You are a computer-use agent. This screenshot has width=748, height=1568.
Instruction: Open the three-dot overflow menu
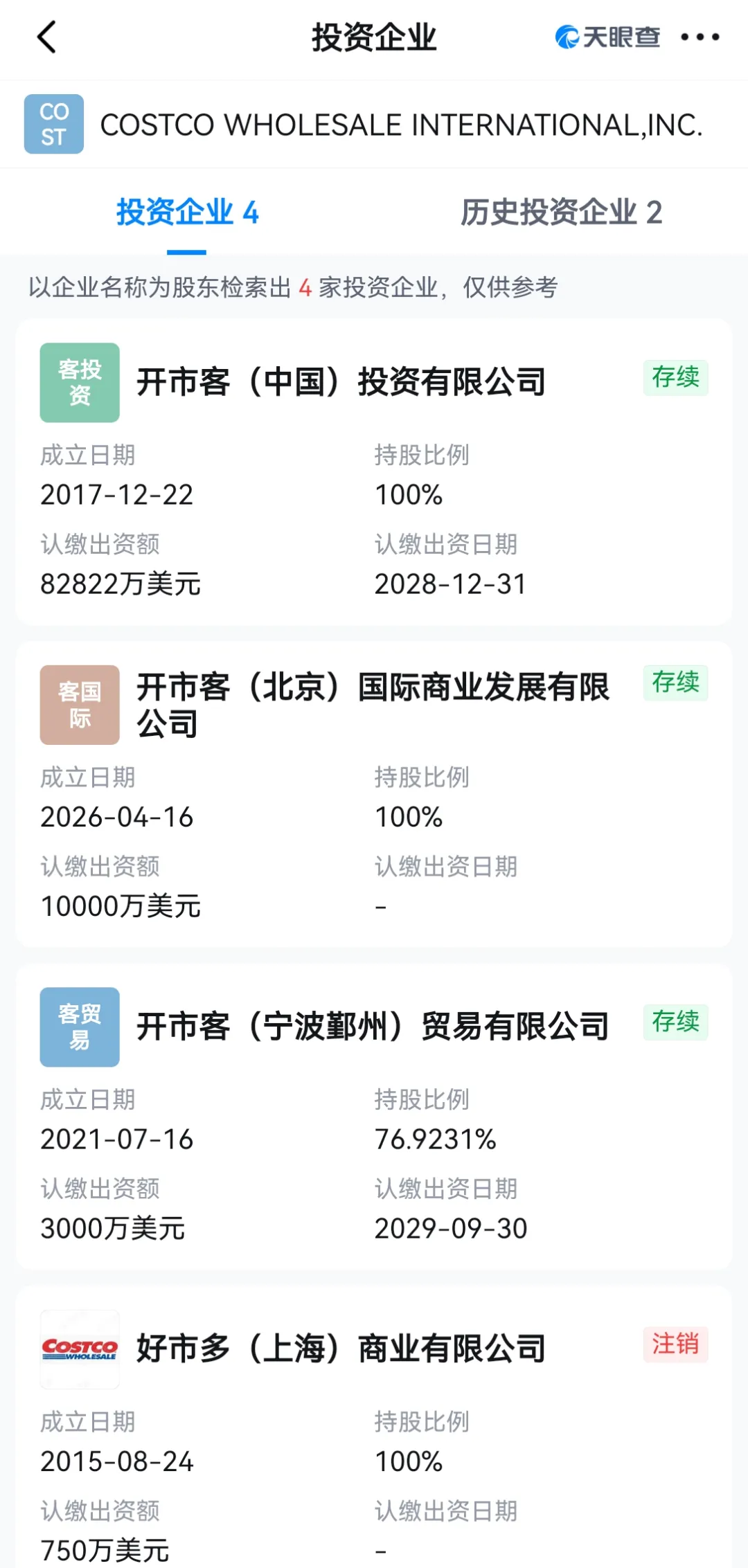pyautogui.click(x=700, y=37)
